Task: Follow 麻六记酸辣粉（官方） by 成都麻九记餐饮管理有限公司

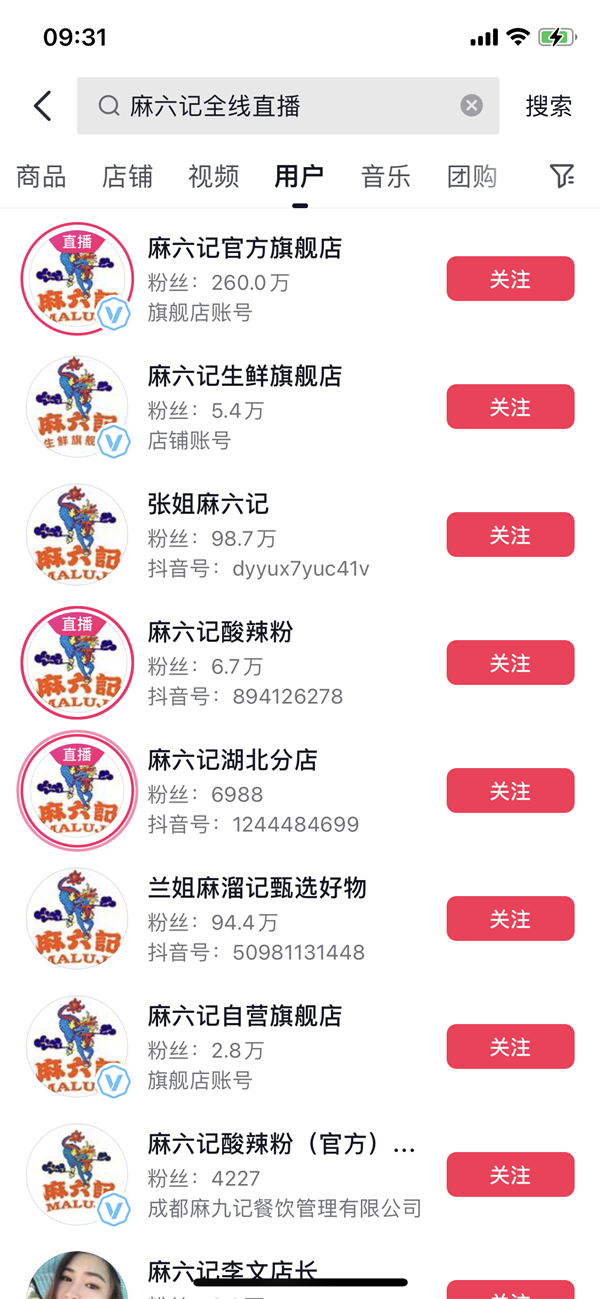Action: click(510, 1175)
